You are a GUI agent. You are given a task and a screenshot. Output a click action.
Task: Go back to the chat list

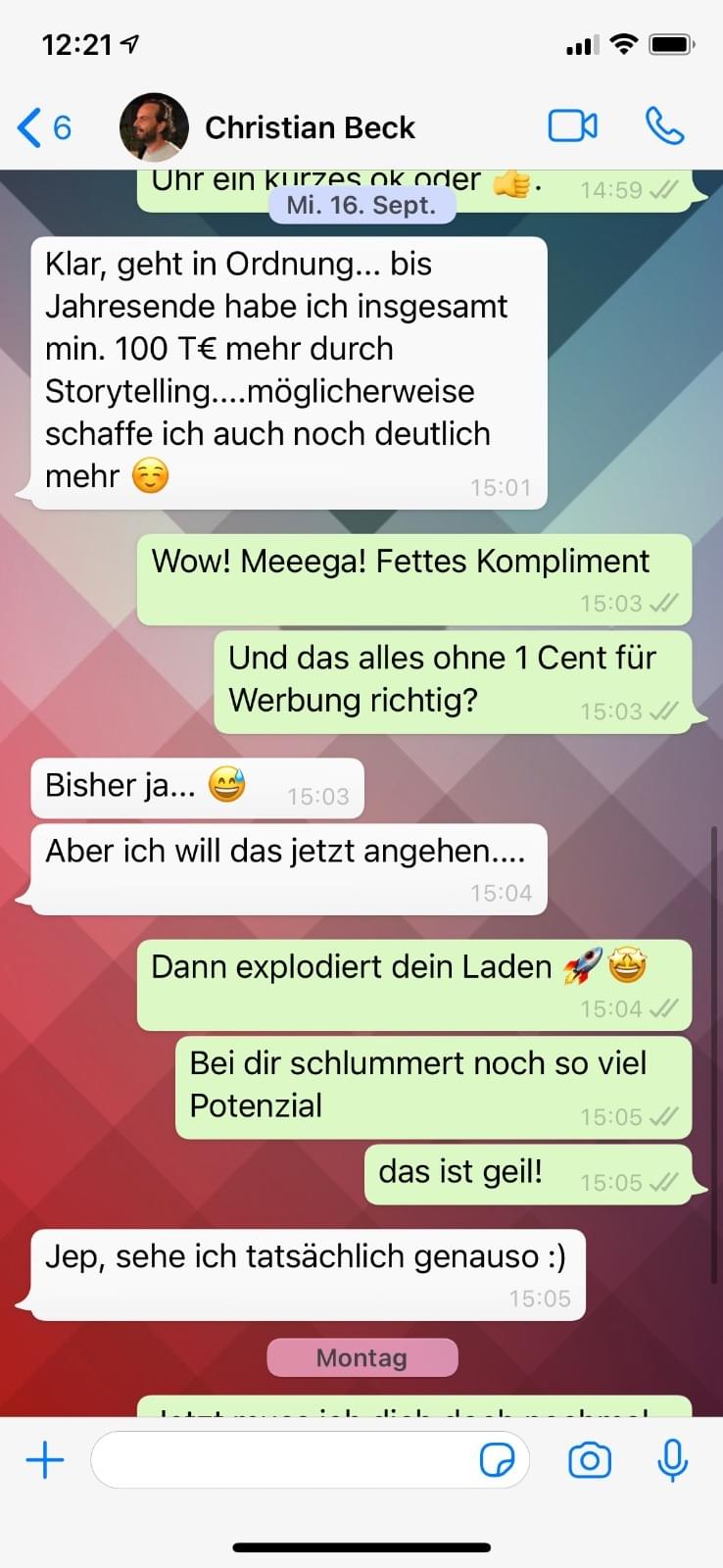click(44, 127)
